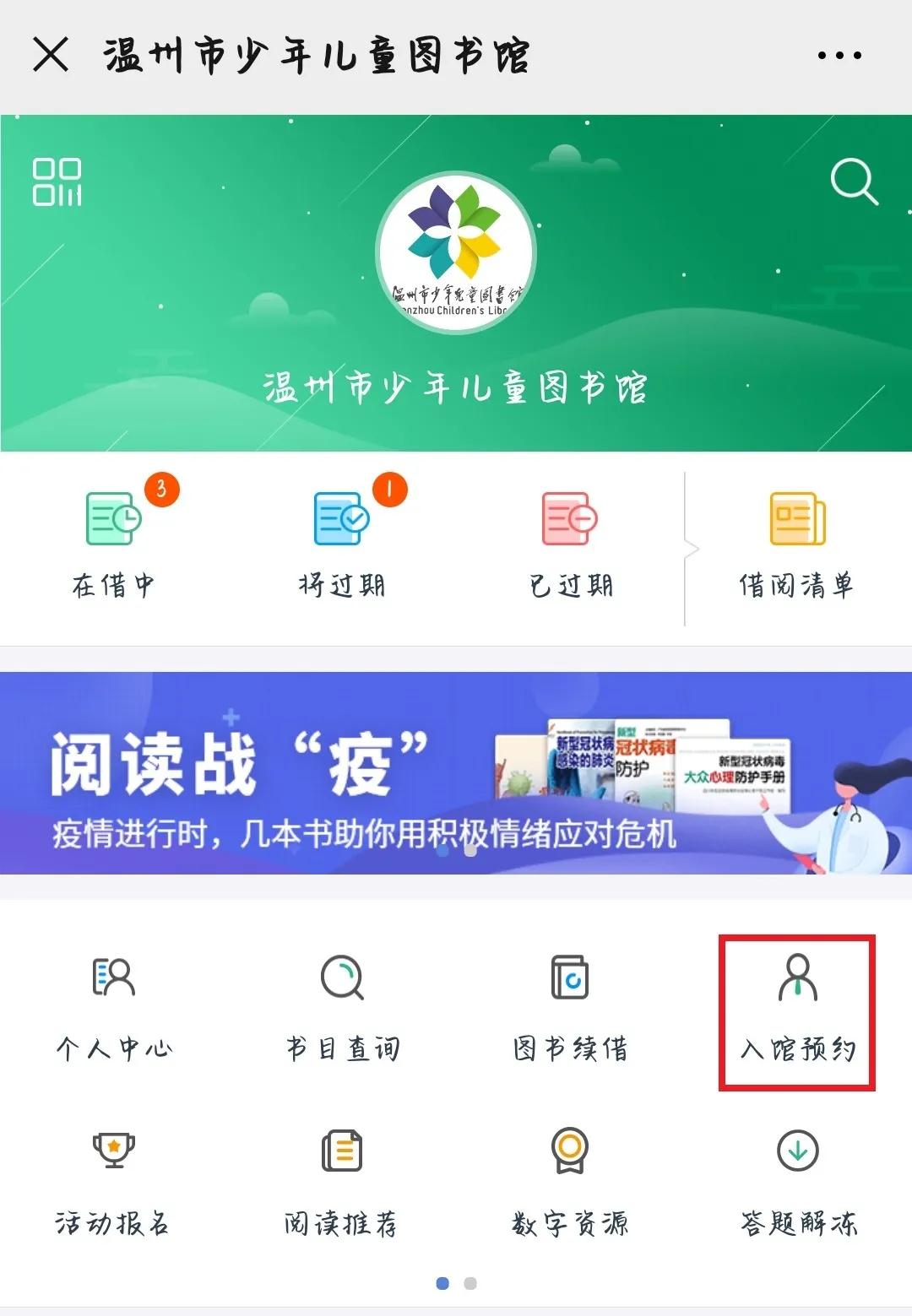Tap the search magnifier icon

click(854, 181)
